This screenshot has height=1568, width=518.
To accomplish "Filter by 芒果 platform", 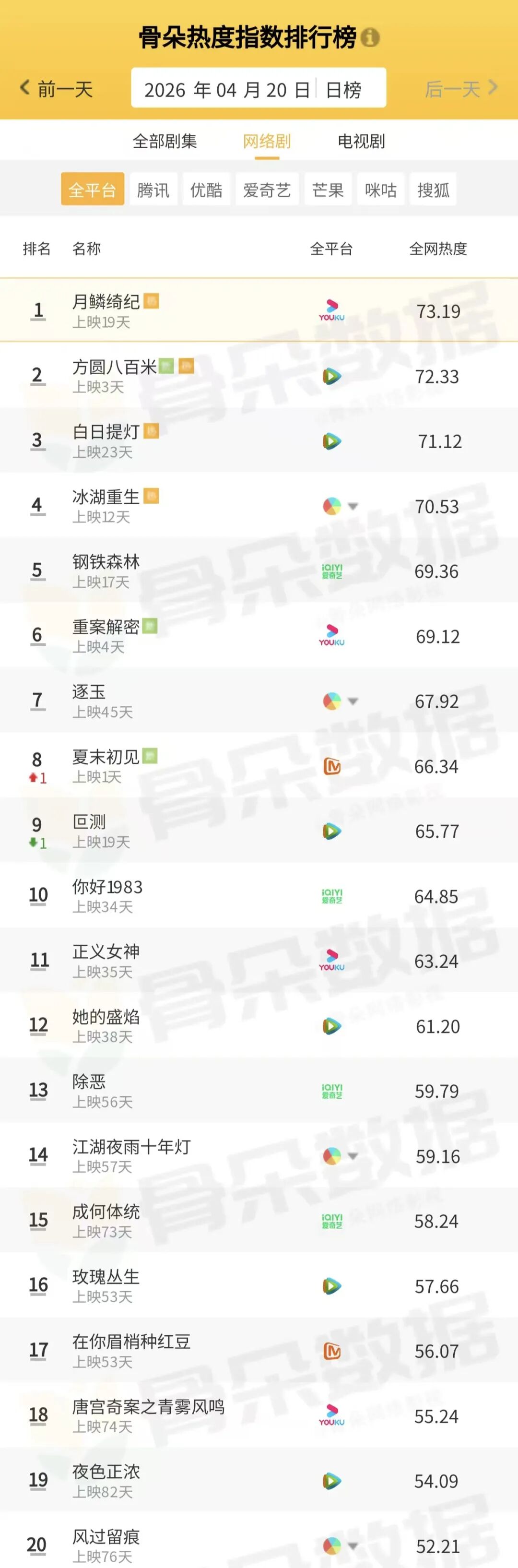I will pyautogui.click(x=328, y=190).
